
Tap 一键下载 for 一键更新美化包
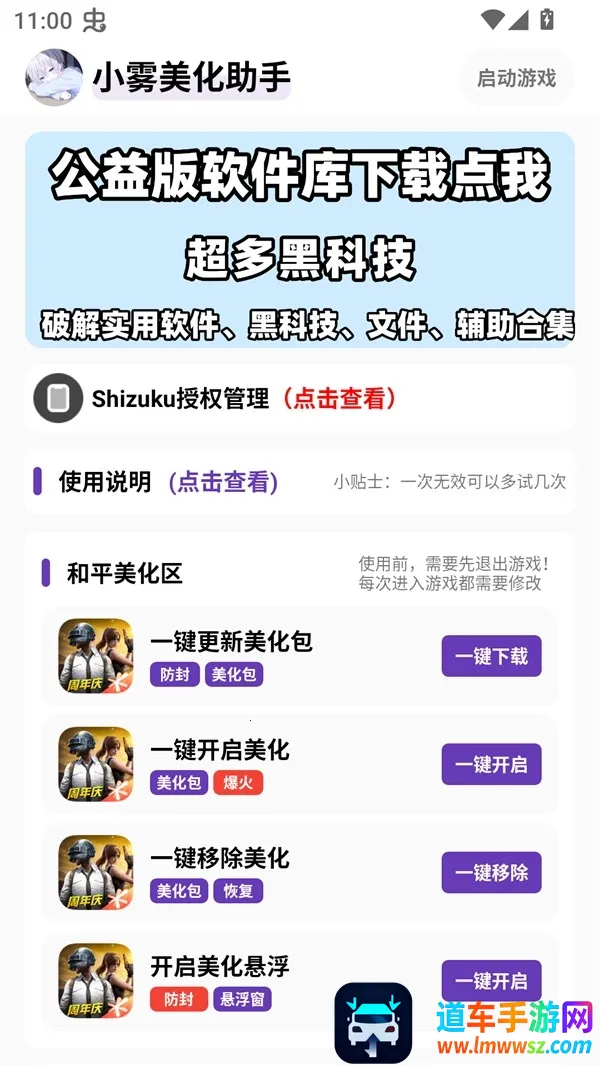491,656
